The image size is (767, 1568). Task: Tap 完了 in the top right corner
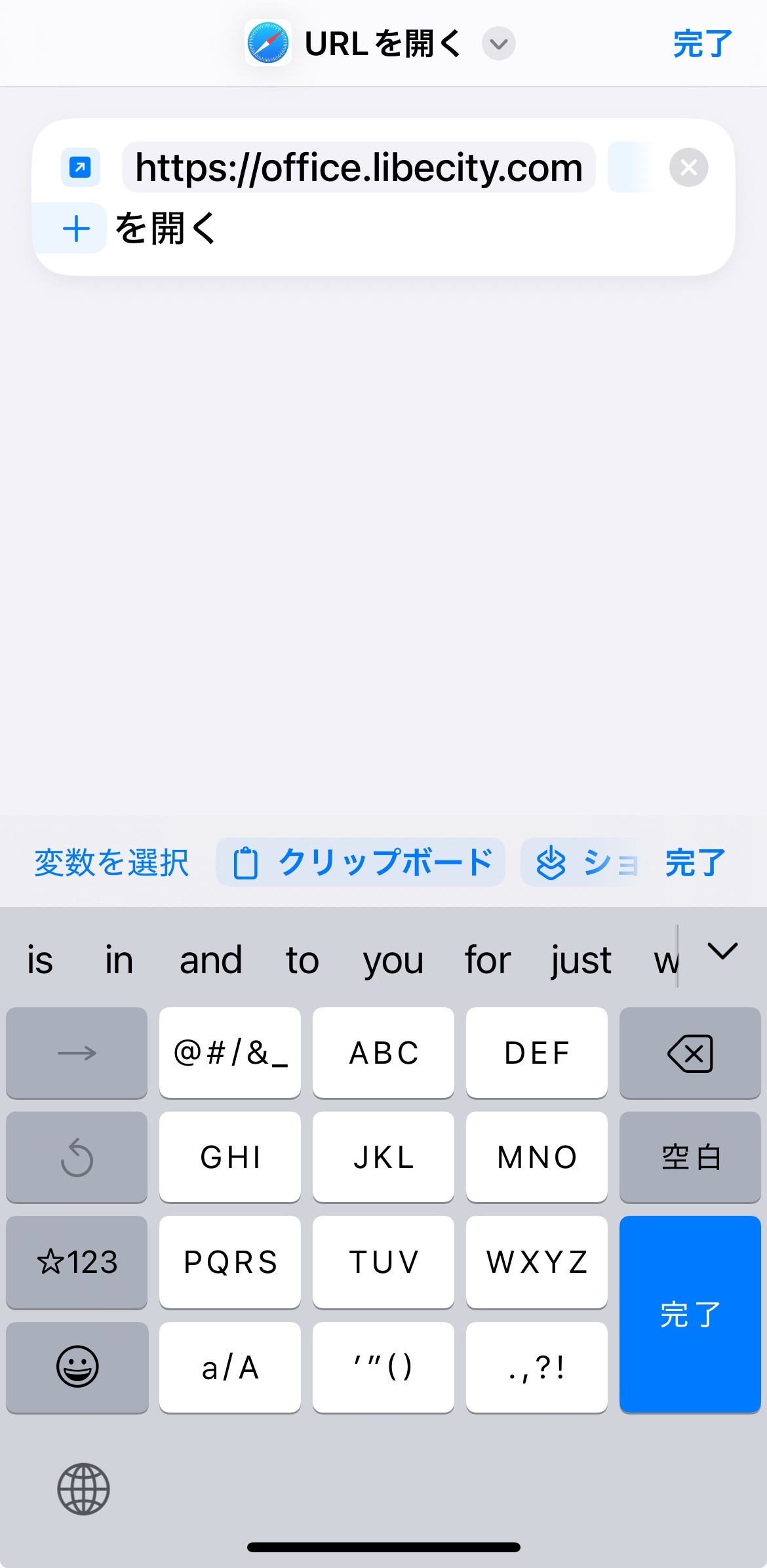coord(702,44)
